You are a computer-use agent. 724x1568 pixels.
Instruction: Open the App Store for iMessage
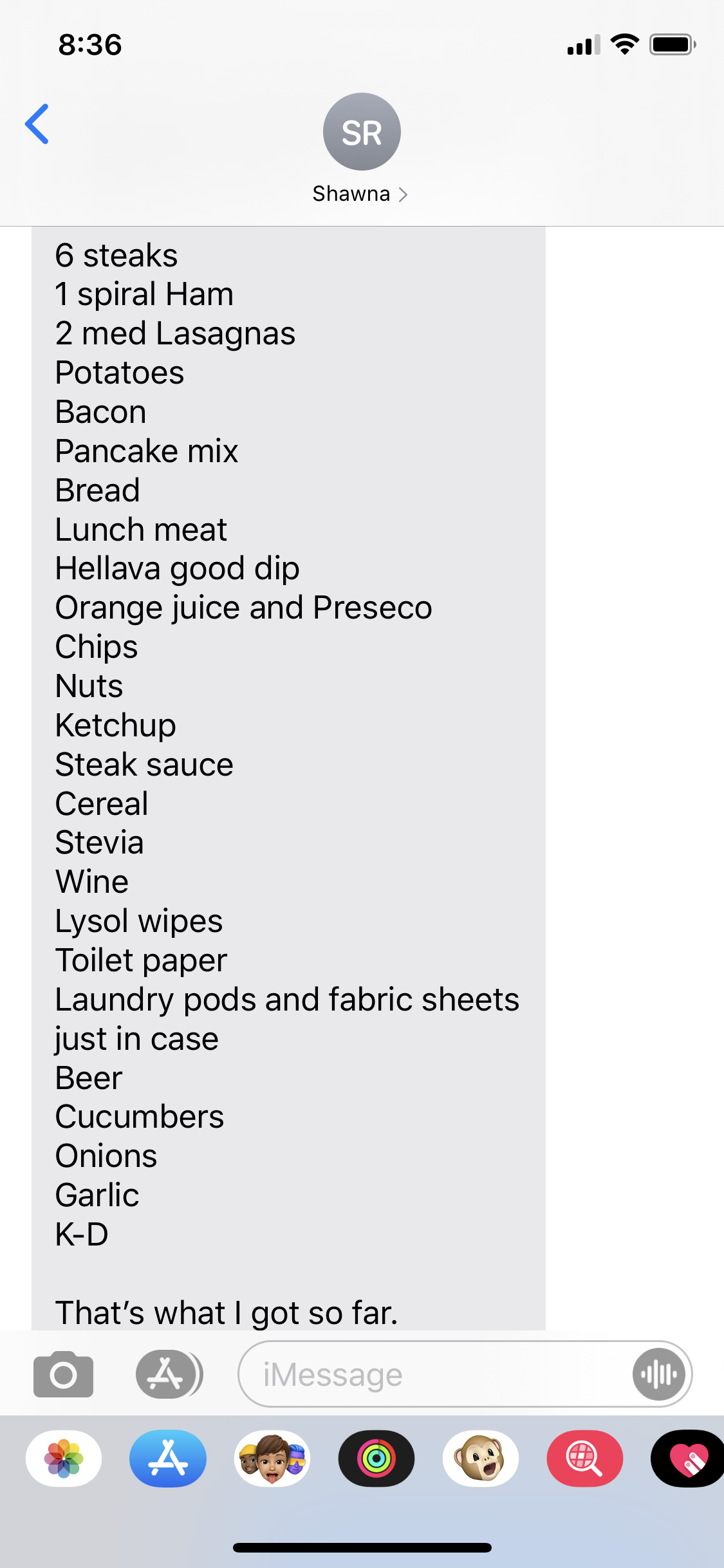(x=168, y=1459)
